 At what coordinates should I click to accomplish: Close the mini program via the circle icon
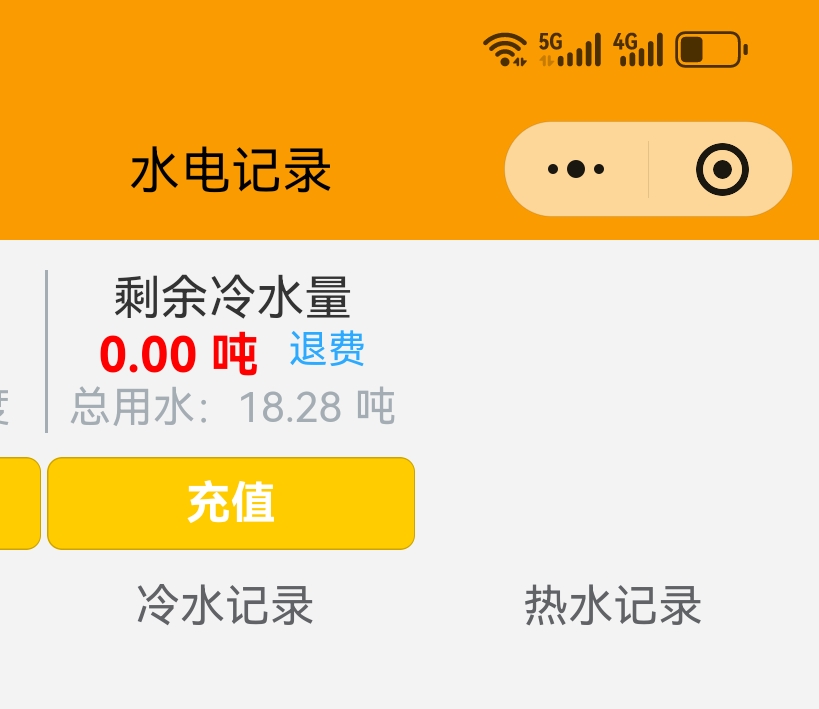(x=721, y=169)
